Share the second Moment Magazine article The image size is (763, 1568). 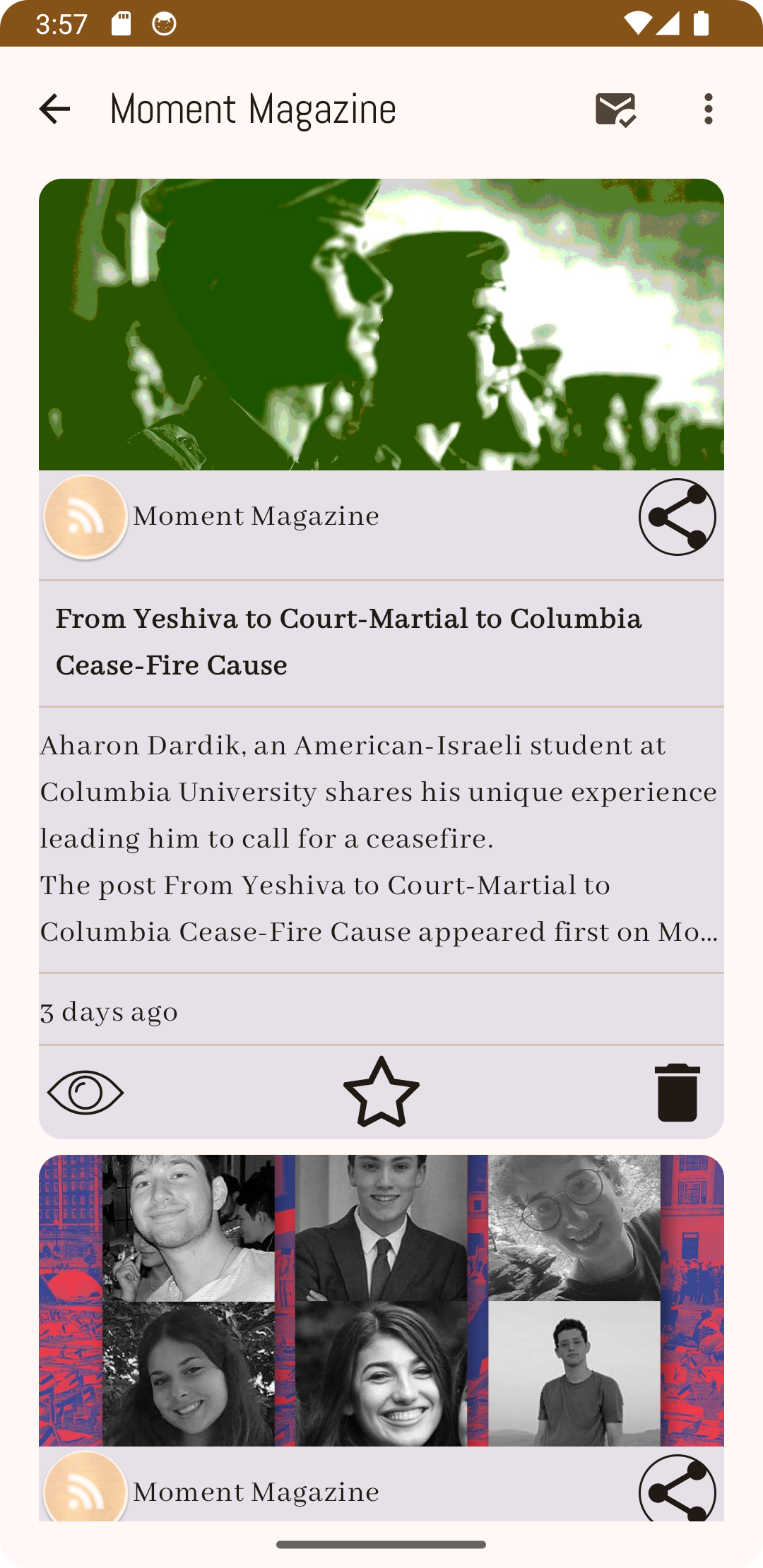pyautogui.click(x=677, y=1489)
